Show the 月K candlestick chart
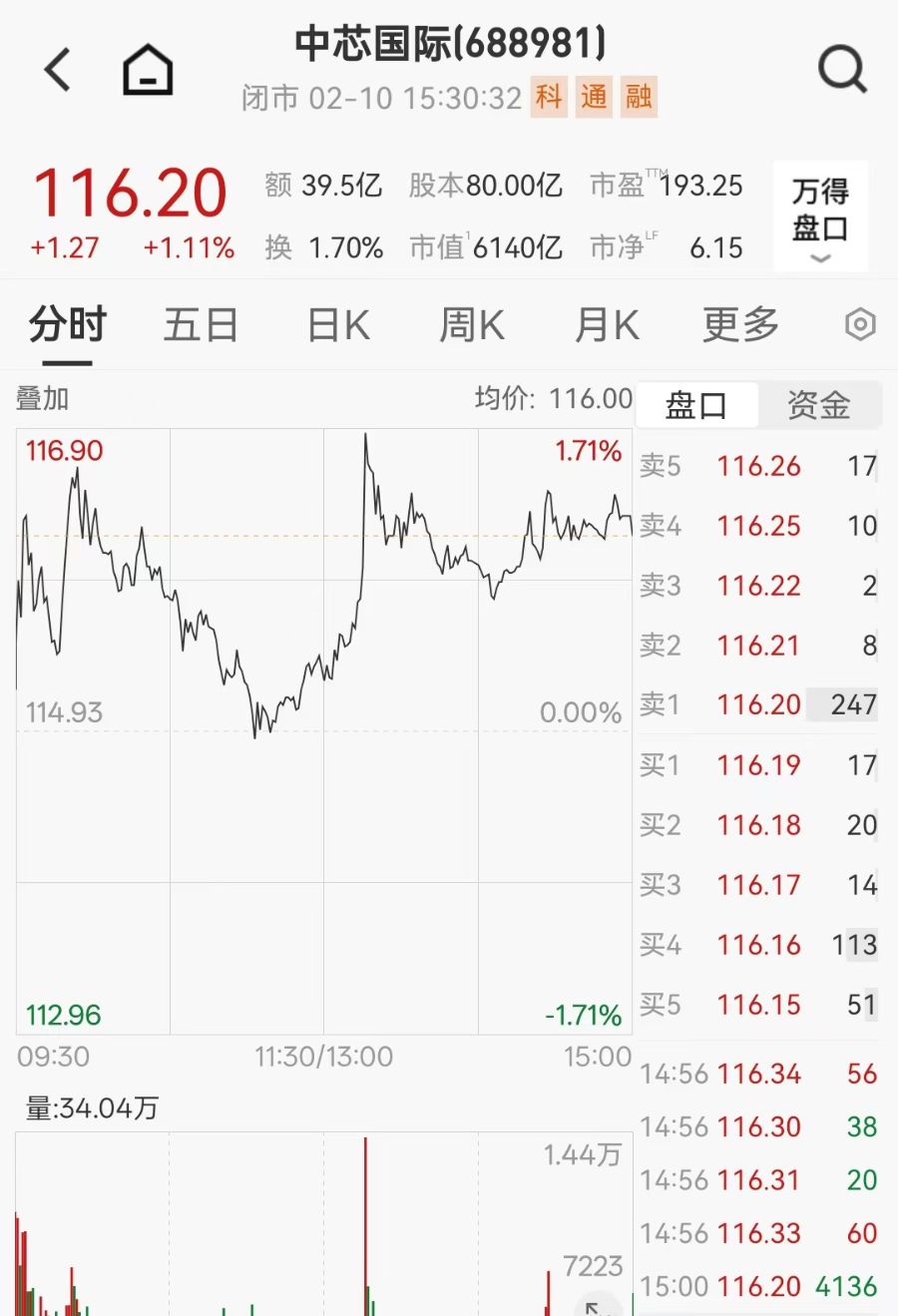Screen dimensions: 898x1316 607,325
